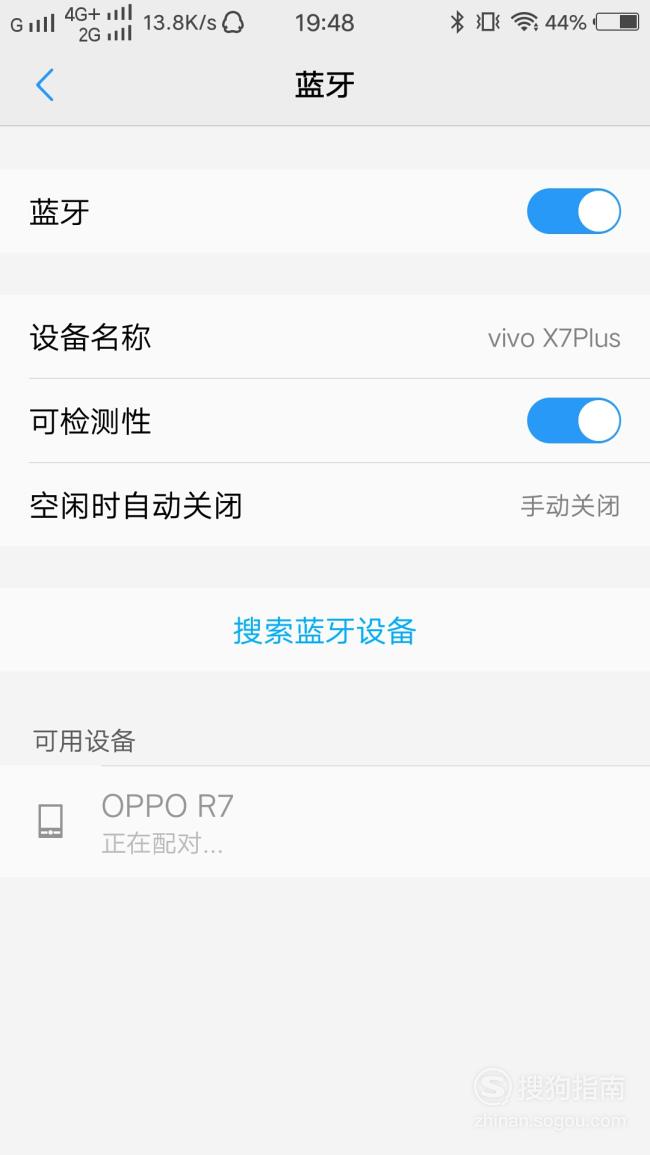Go back from the 蓝牙 settings page
650x1155 pixels.
(45, 85)
